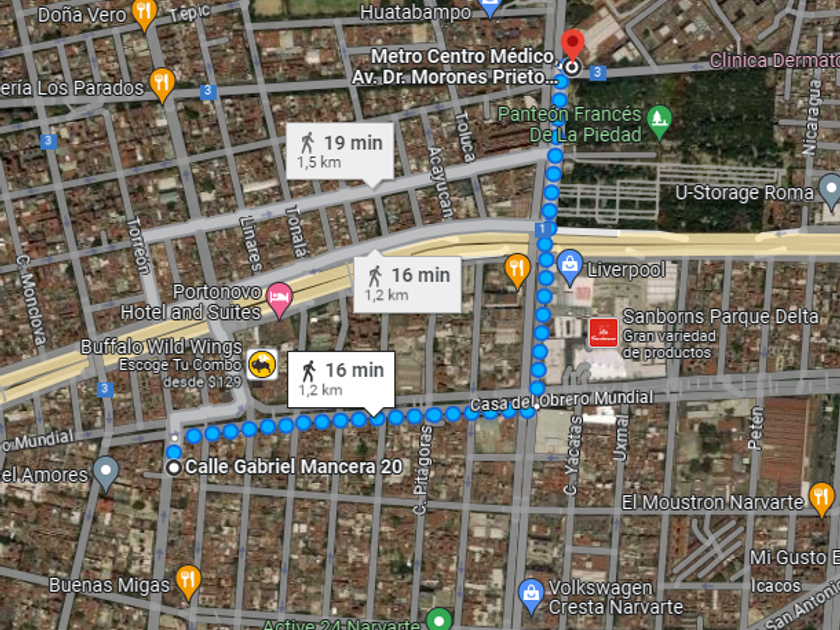Choose the 16 min route near Liverpool
Image resolution: width=840 pixels, height=630 pixels.
406,282
